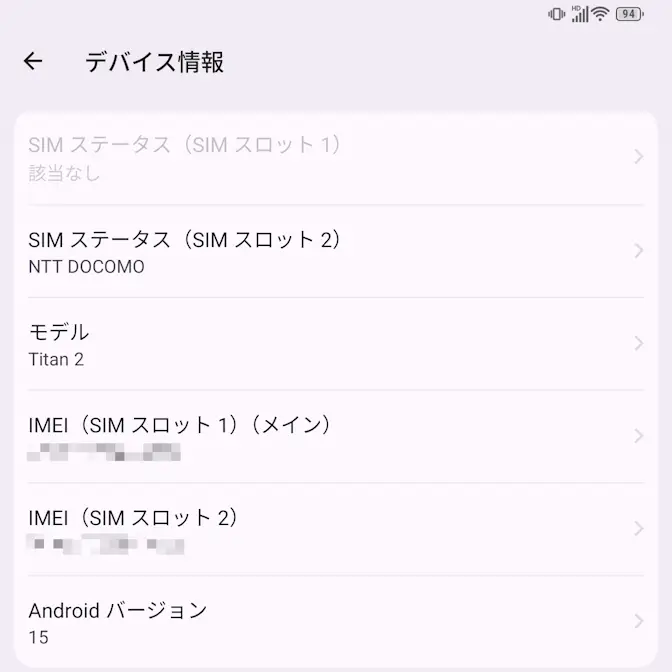View IMEI for SIM スロット 1 (メイン)
The height and width of the screenshot is (672, 672).
tap(335, 437)
